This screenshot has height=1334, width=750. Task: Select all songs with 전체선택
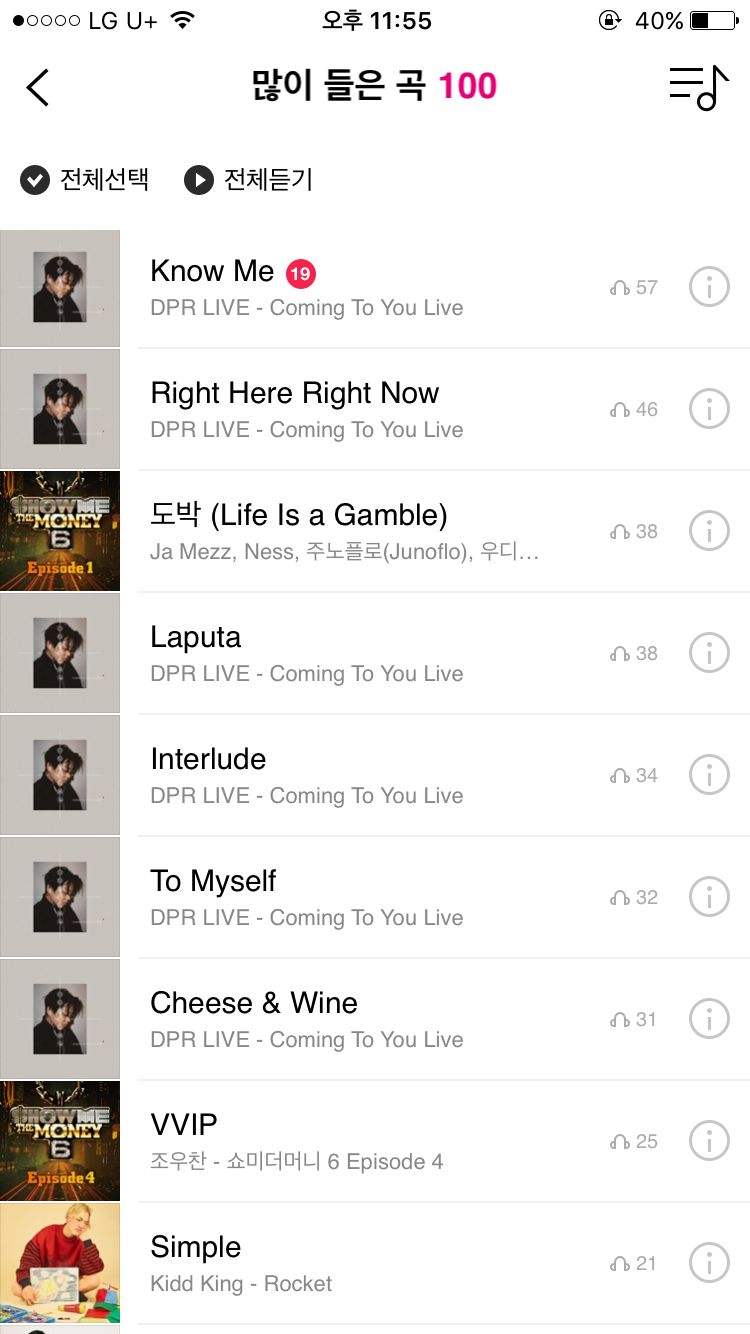click(86, 180)
